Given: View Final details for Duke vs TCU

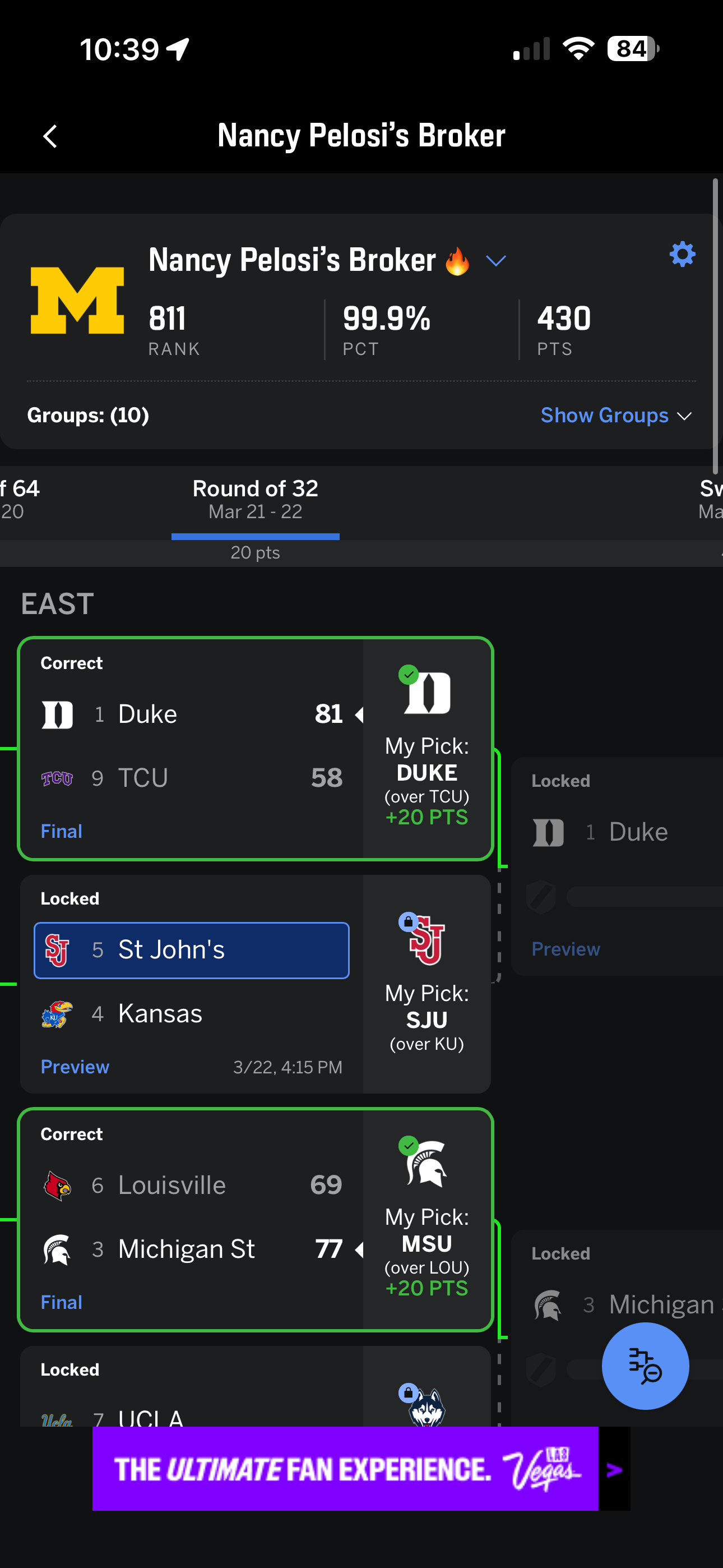Looking at the screenshot, I should coord(62,831).
